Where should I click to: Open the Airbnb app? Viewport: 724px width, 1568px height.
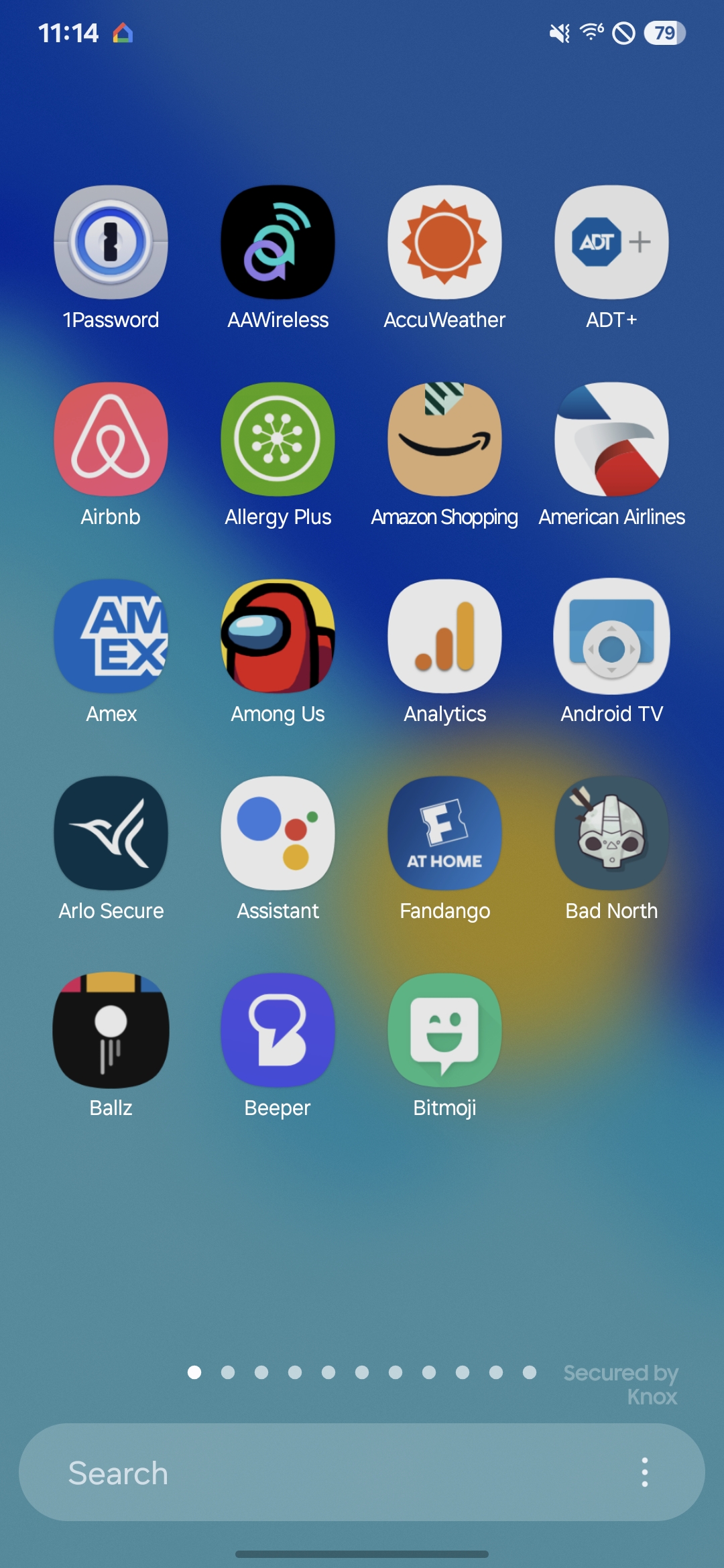point(111,440)
